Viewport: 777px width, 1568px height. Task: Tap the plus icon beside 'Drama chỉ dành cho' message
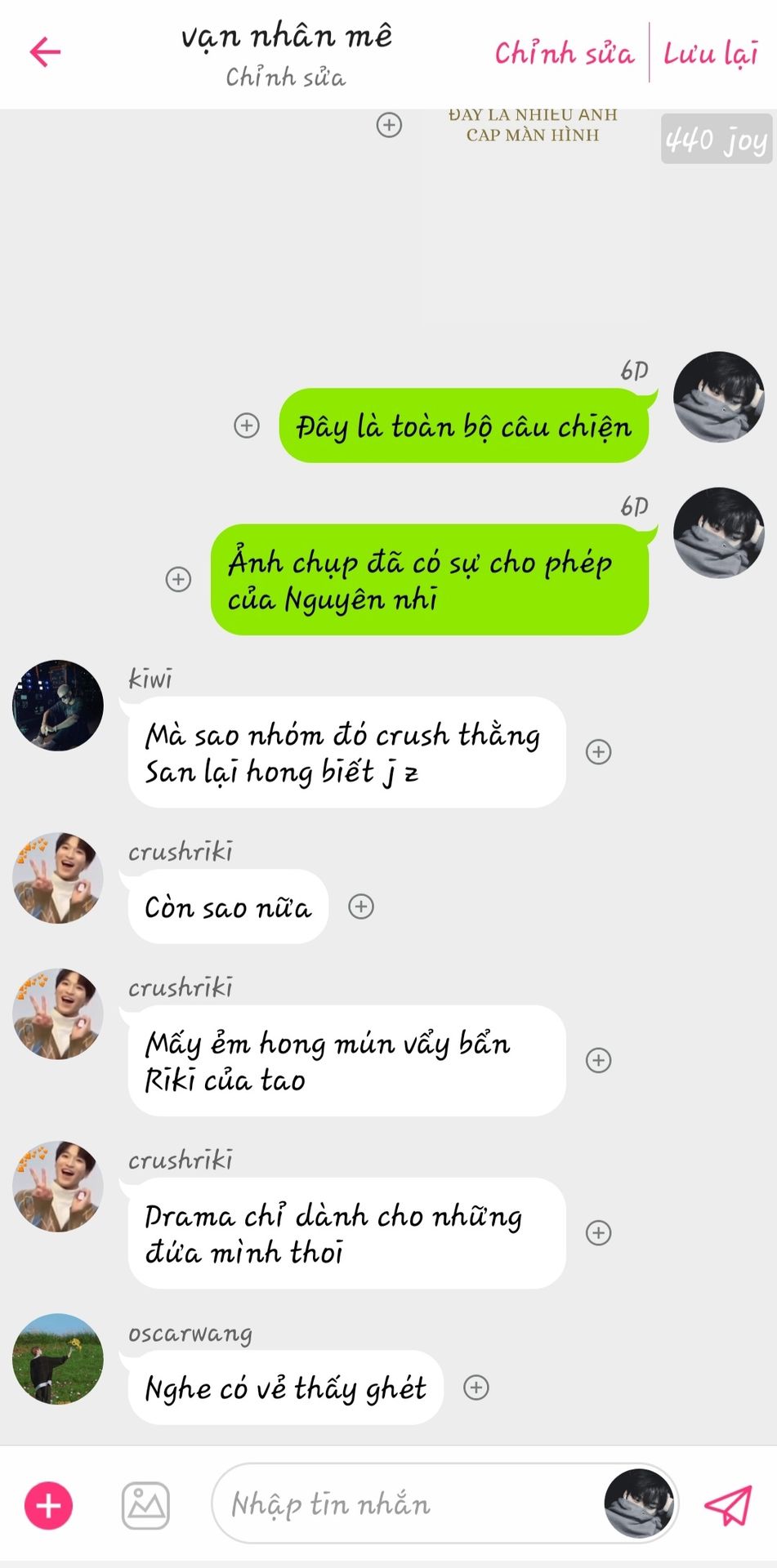(x=599, y=1232)
